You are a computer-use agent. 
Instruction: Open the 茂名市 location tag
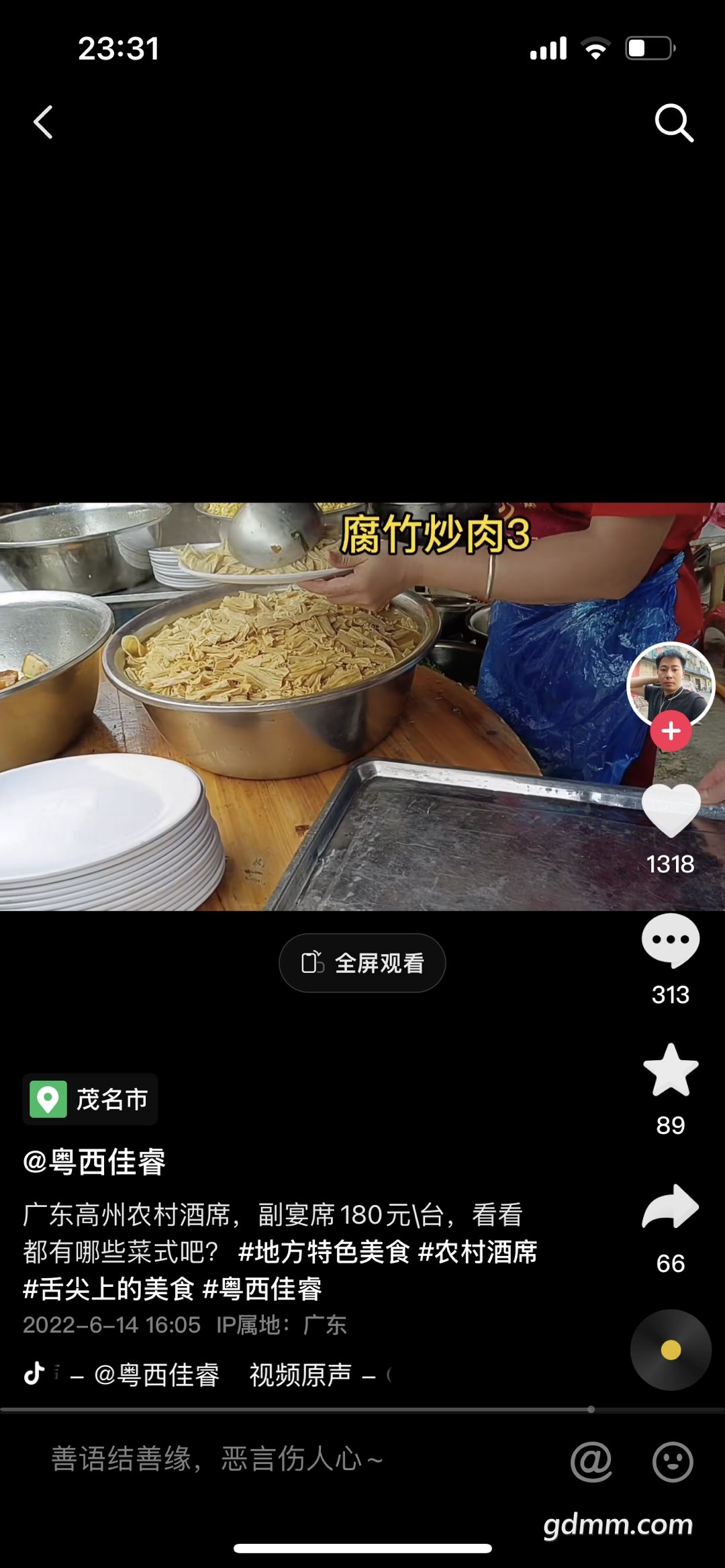91,1099
